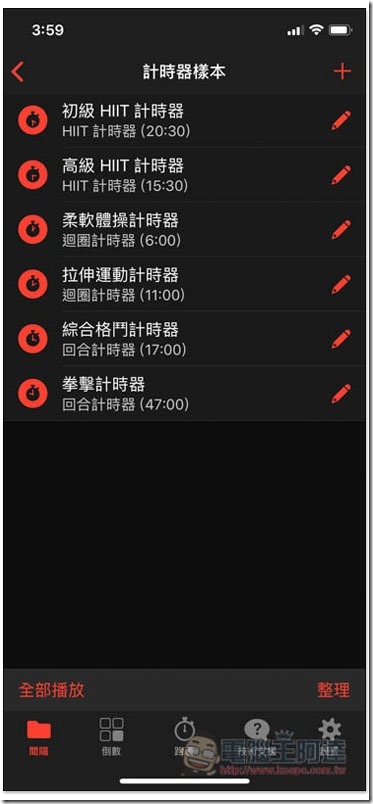Switch to the 間隔 tab
This screenshot has width=373, height=804.
(x=39, y=738)
